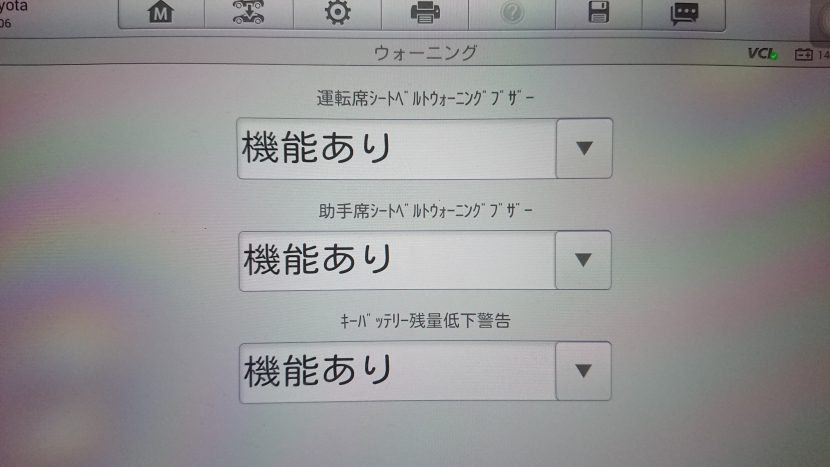The height and width of the screenshot is (467, 830).
Task: Tap the floppy disk save icon
Action: (600, 14)
